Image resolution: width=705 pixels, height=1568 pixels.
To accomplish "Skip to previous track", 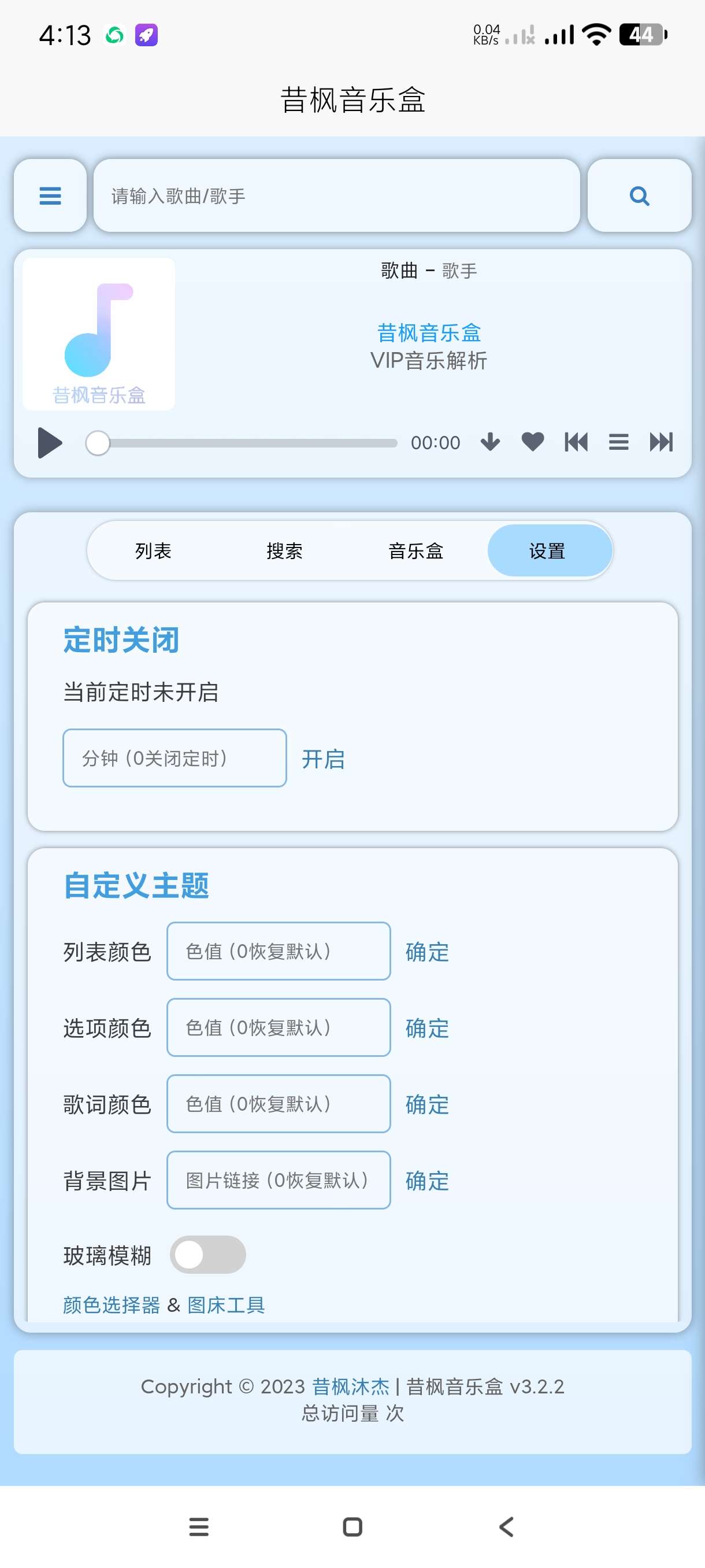I will tap(576, 442).
